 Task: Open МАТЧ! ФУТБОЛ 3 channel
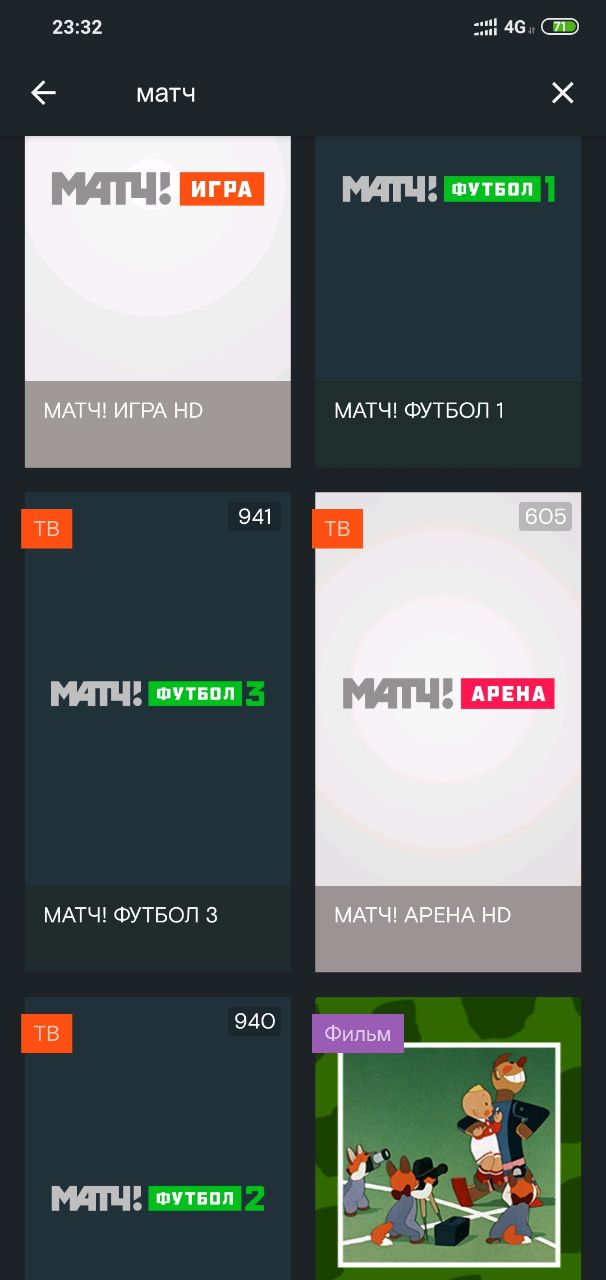[x=158, y=730]
